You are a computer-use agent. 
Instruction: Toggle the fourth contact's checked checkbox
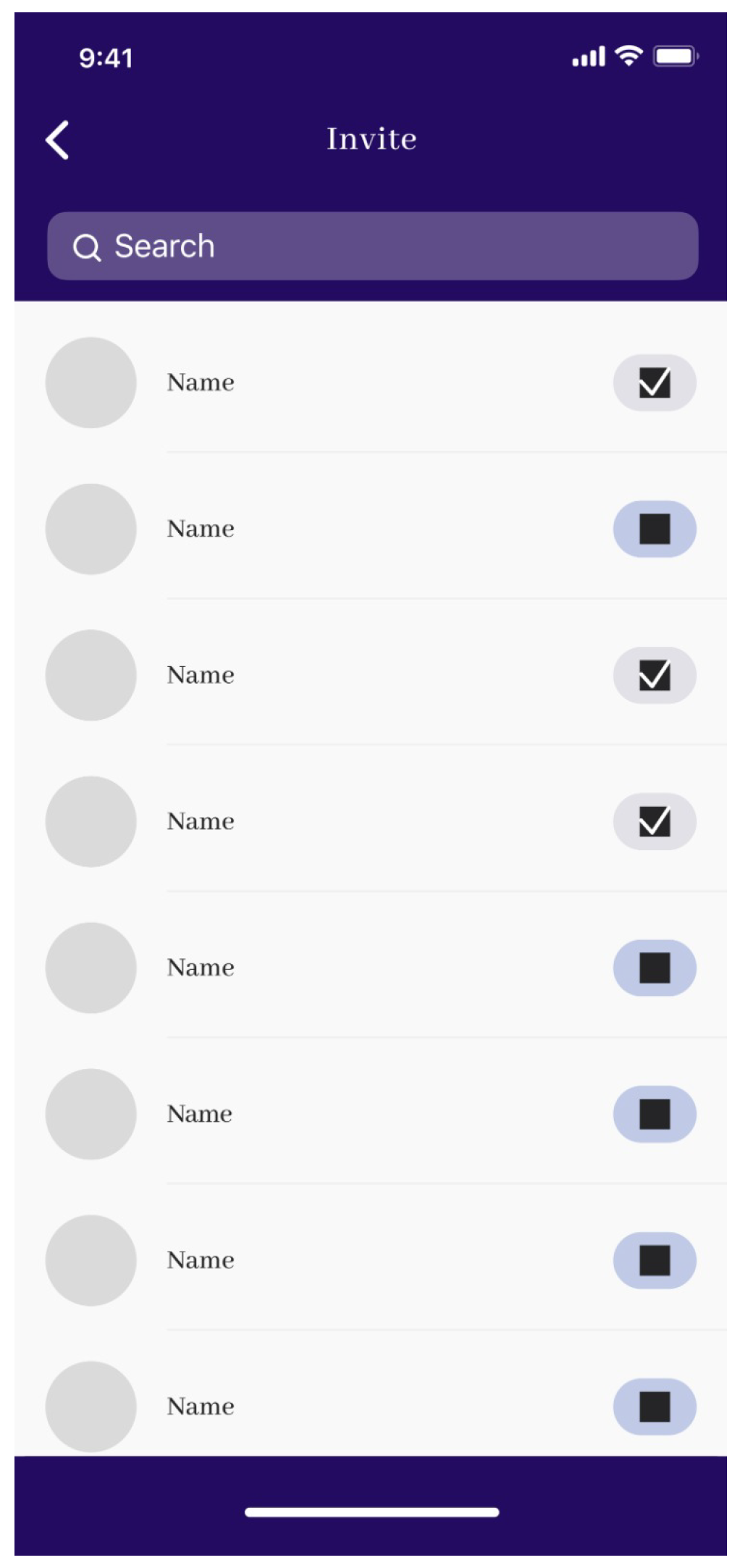654,821
